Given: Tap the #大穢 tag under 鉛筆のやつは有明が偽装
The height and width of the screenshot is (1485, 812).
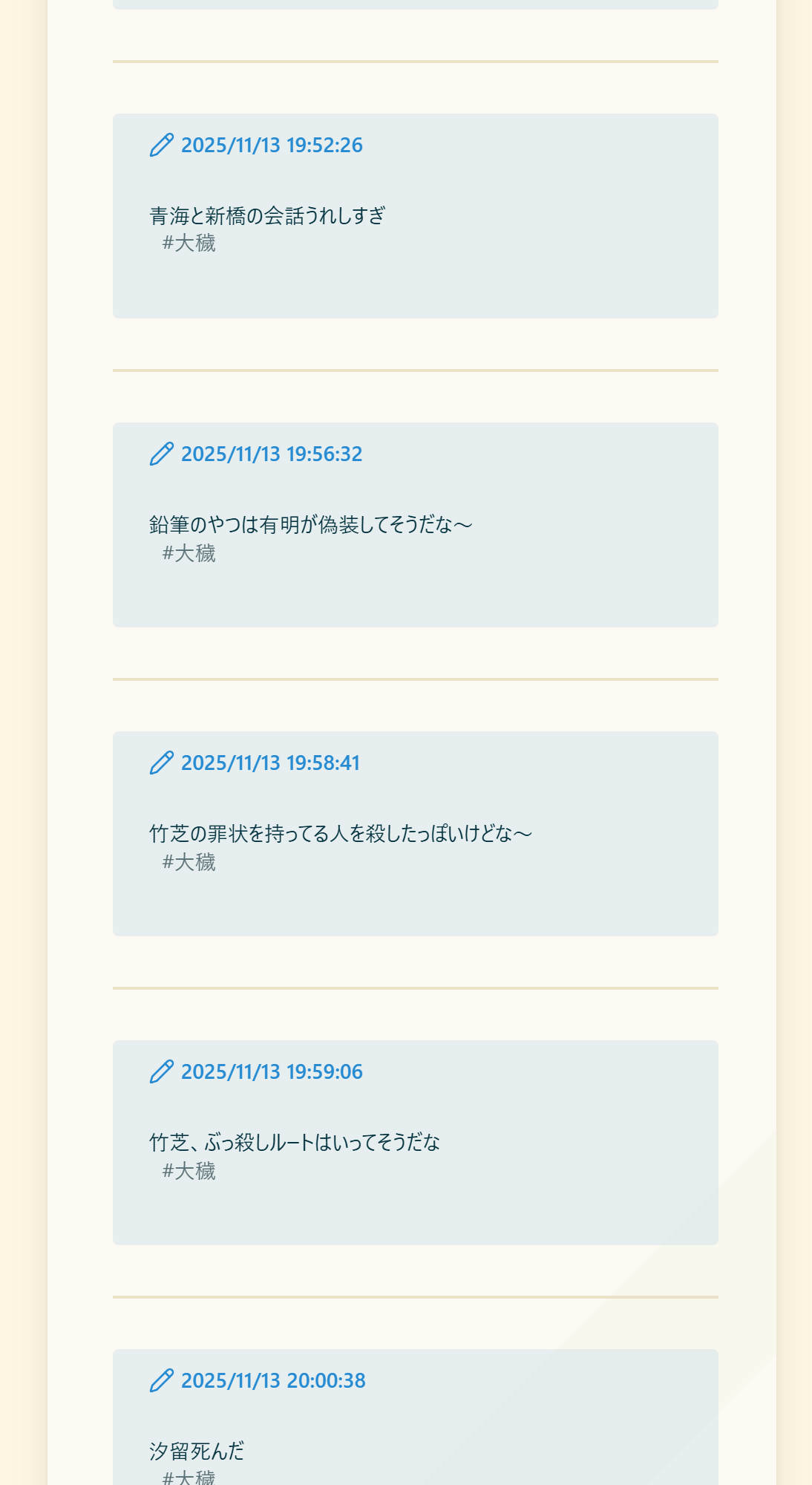Looking at the screenshot, I should click(x=189, y=553).
